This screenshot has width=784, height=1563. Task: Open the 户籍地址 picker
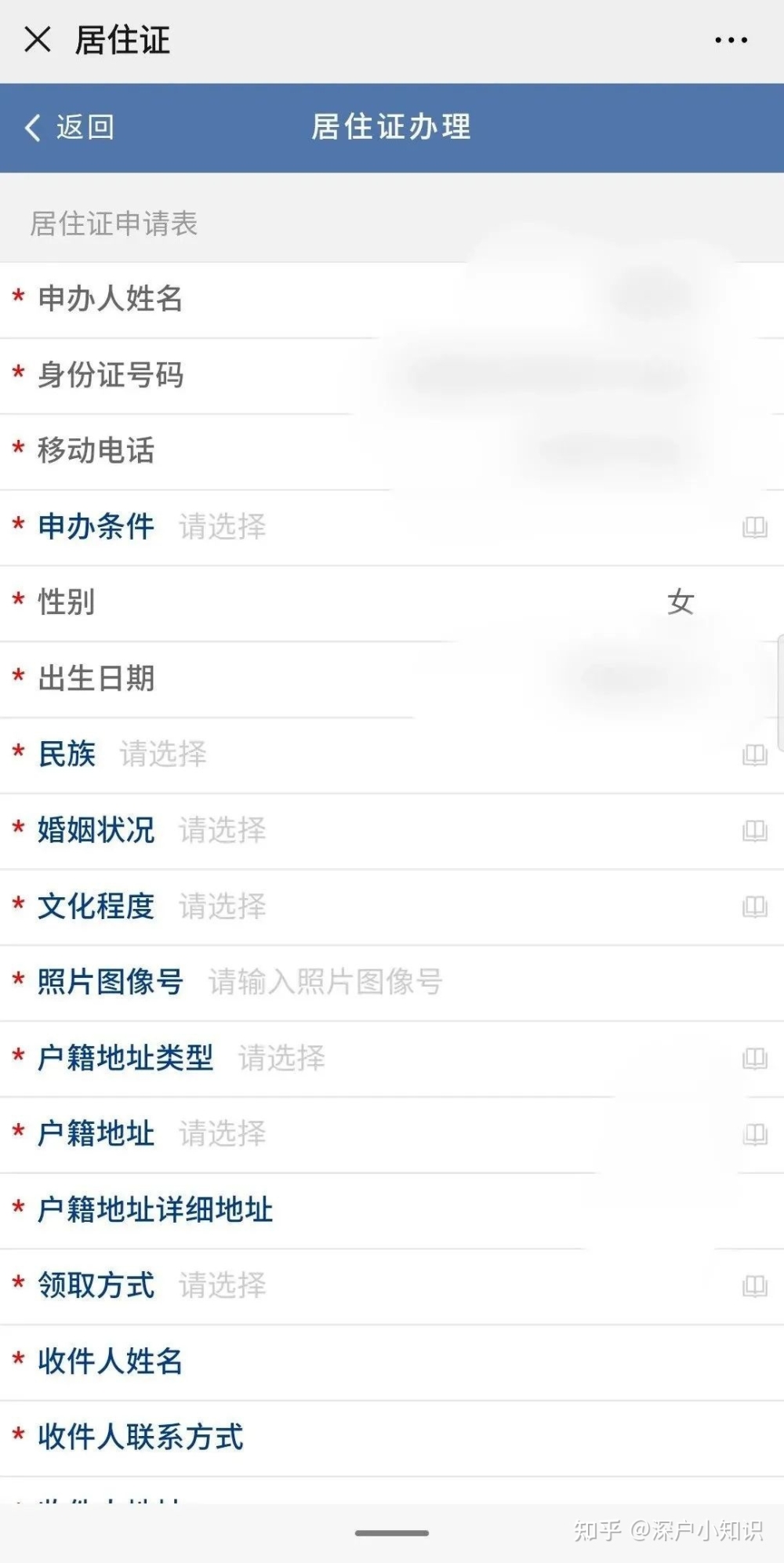[x=392, y=1134]
